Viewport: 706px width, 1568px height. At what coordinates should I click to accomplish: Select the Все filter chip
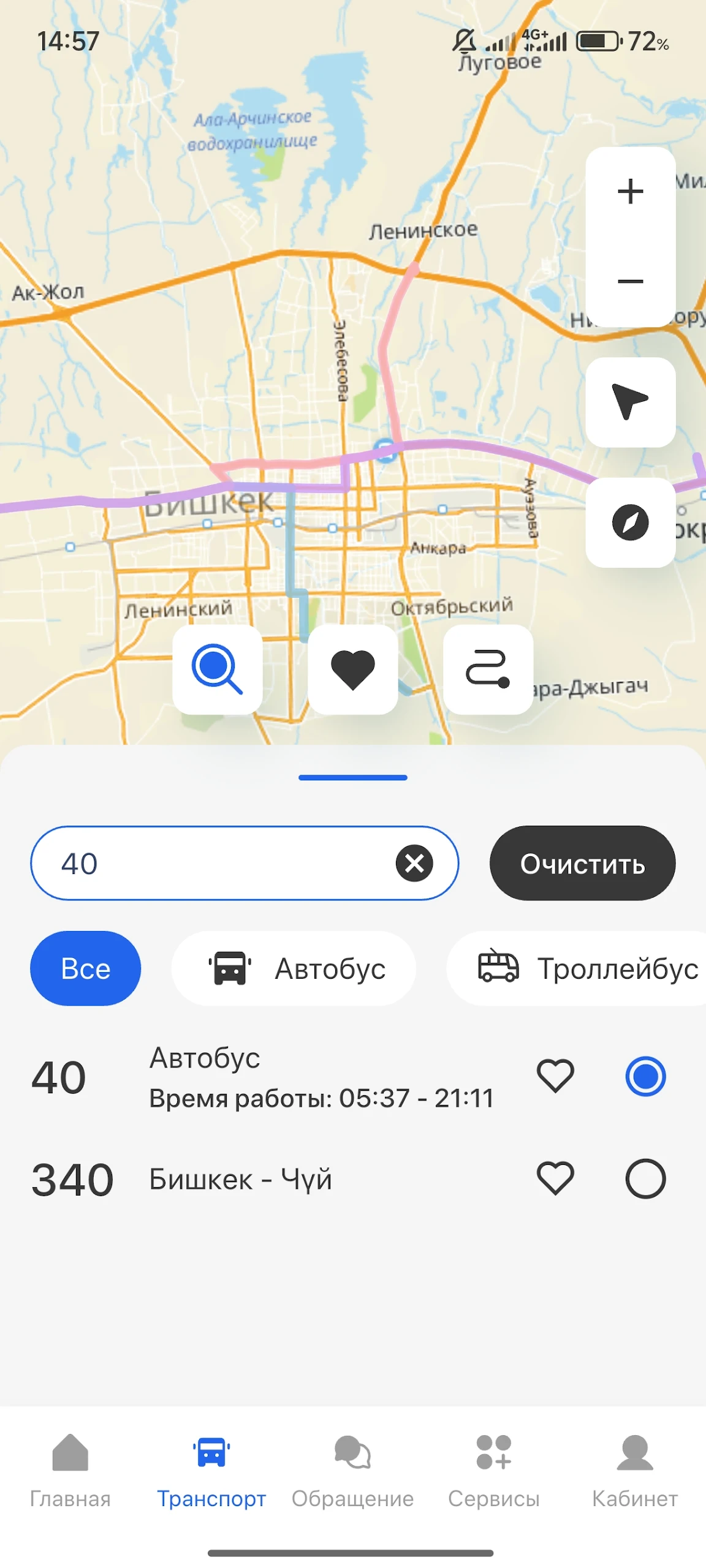85,968
